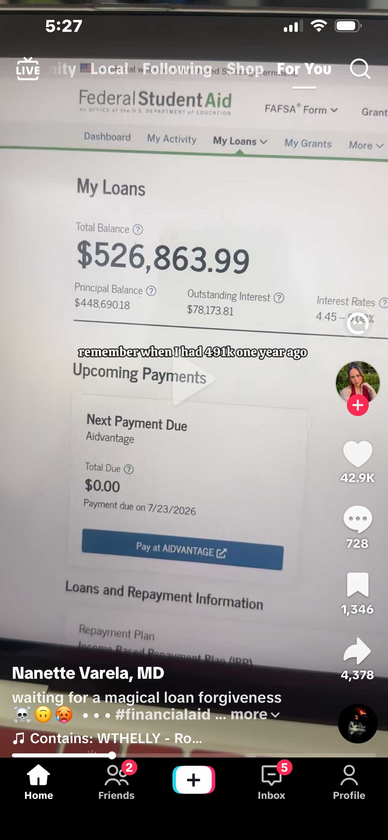This screenshot has height=840, width=388.
Task: Open the Shop tab
Action: [245, 69]
